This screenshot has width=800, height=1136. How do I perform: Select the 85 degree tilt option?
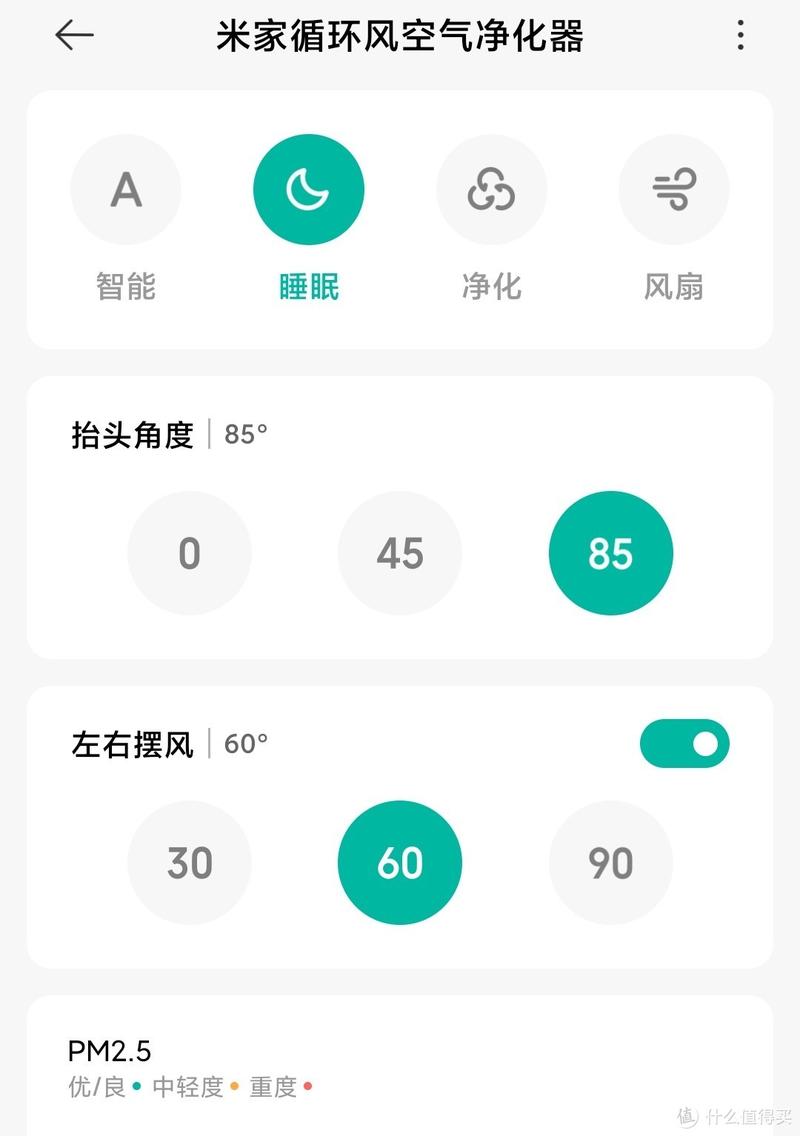coord(611,553)
